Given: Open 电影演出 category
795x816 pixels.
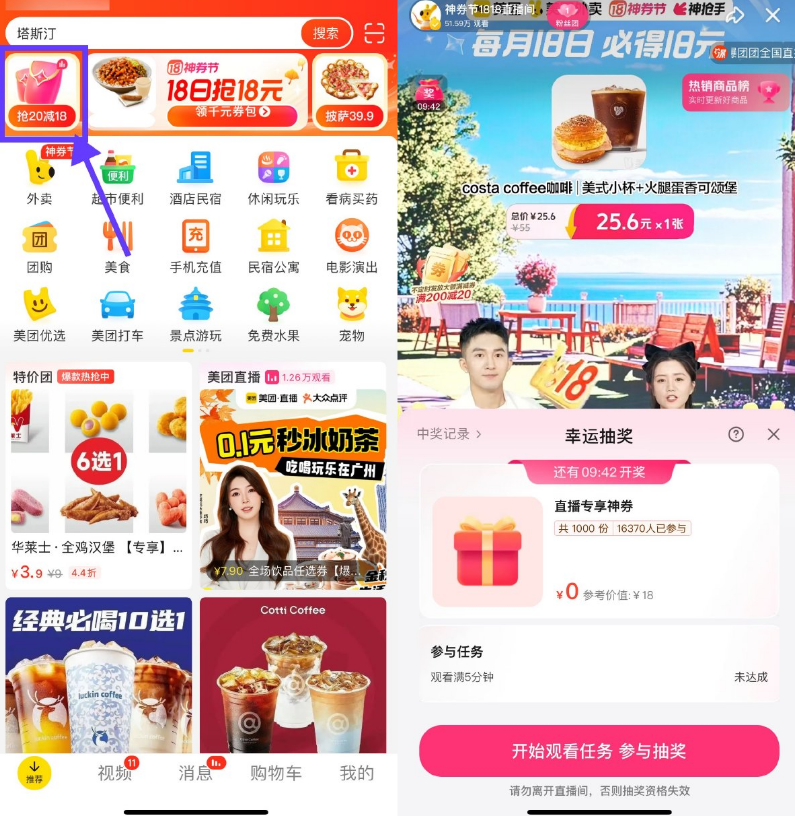Looking at the screenshot, I should pyautogui.click(x=352, y=246).
